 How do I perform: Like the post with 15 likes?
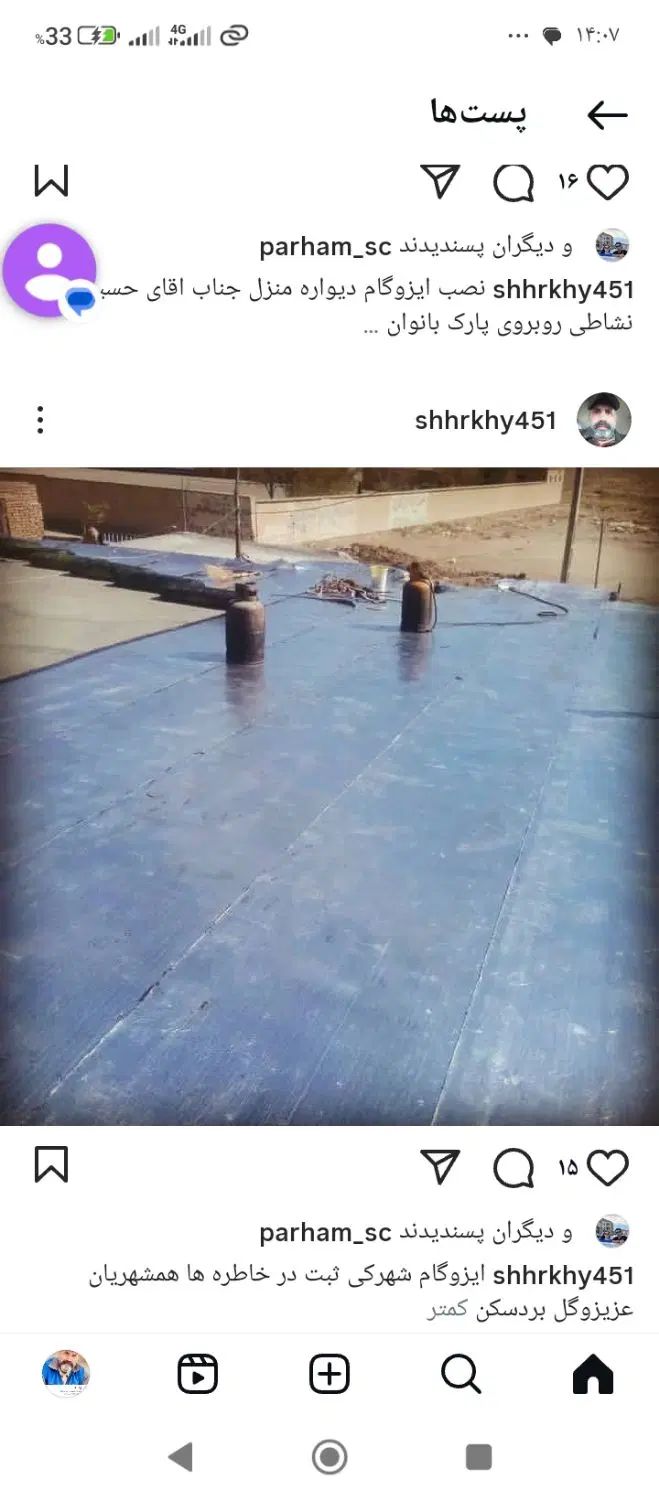point(607,1167)
